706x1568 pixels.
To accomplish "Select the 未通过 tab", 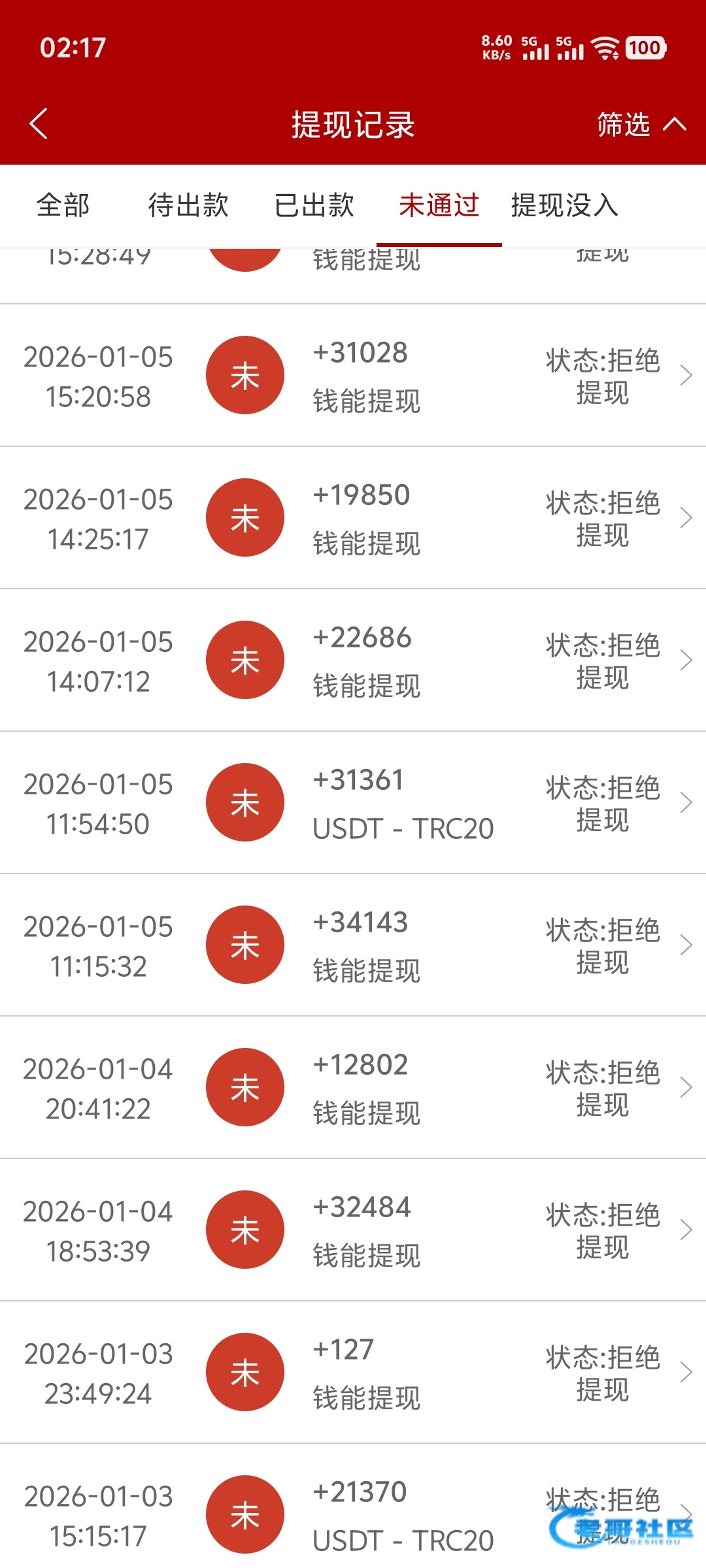I will 439,205.
